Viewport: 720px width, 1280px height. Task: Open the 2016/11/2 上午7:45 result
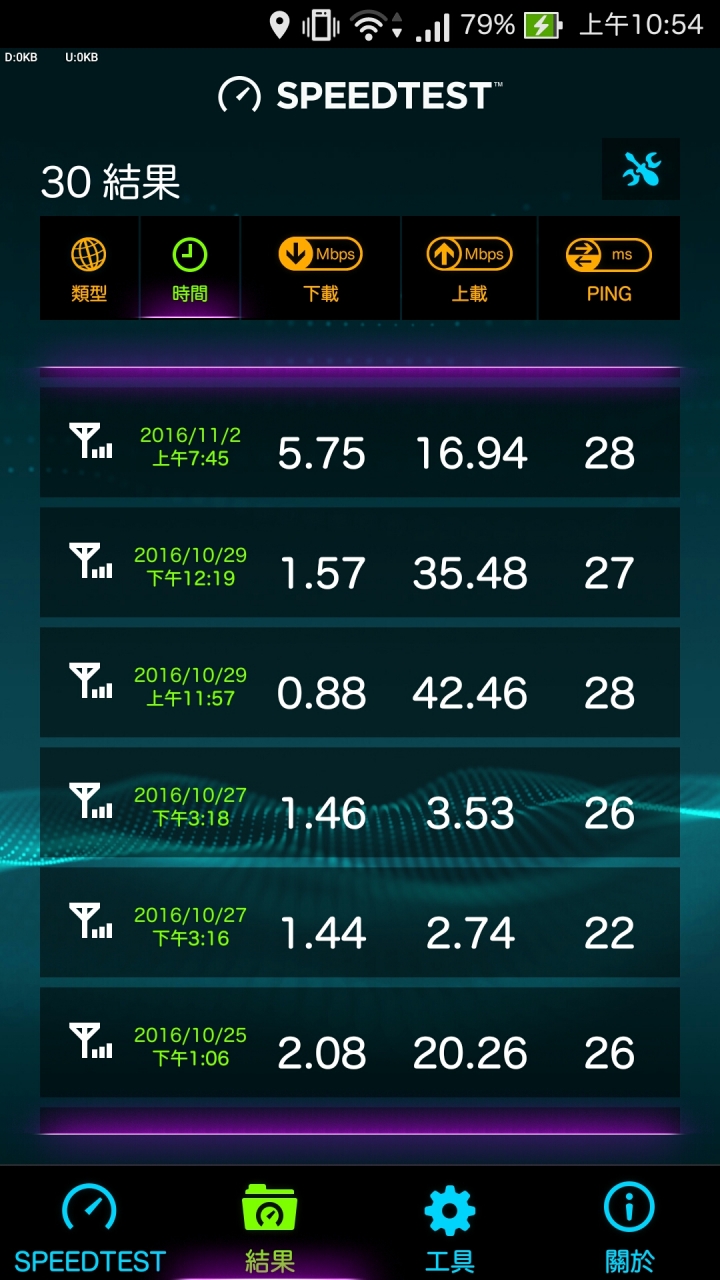click(x=360, y=443)
